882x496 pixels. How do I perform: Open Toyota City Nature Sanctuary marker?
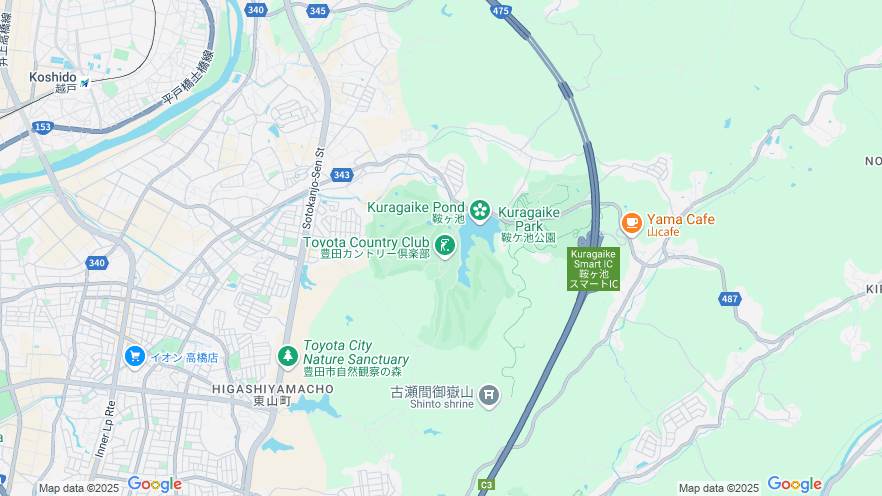(288, 355)
